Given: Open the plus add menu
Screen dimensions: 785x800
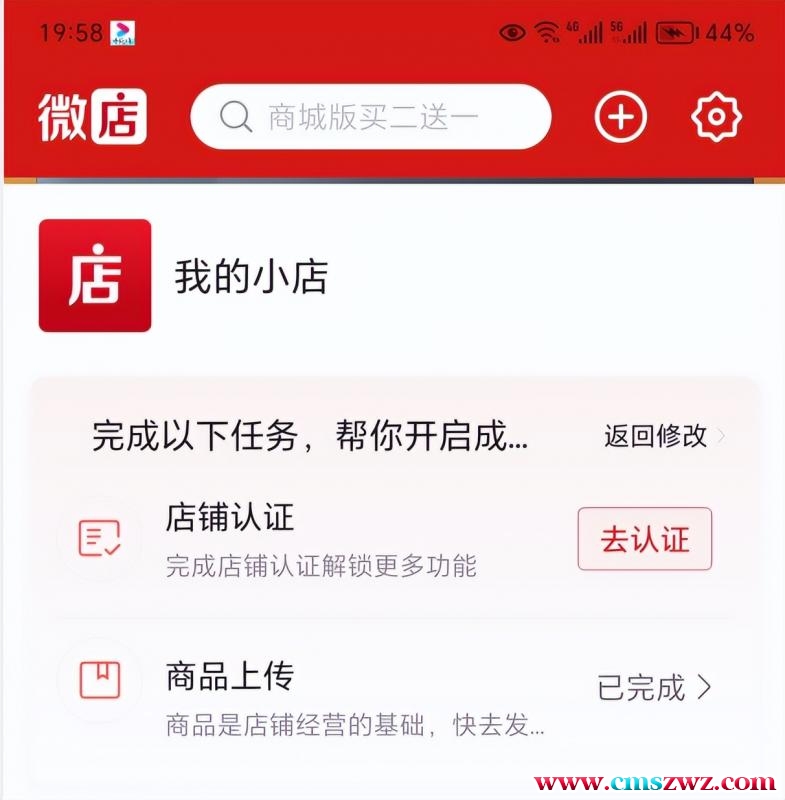Looking at the screenshot, I should point(621,117).
